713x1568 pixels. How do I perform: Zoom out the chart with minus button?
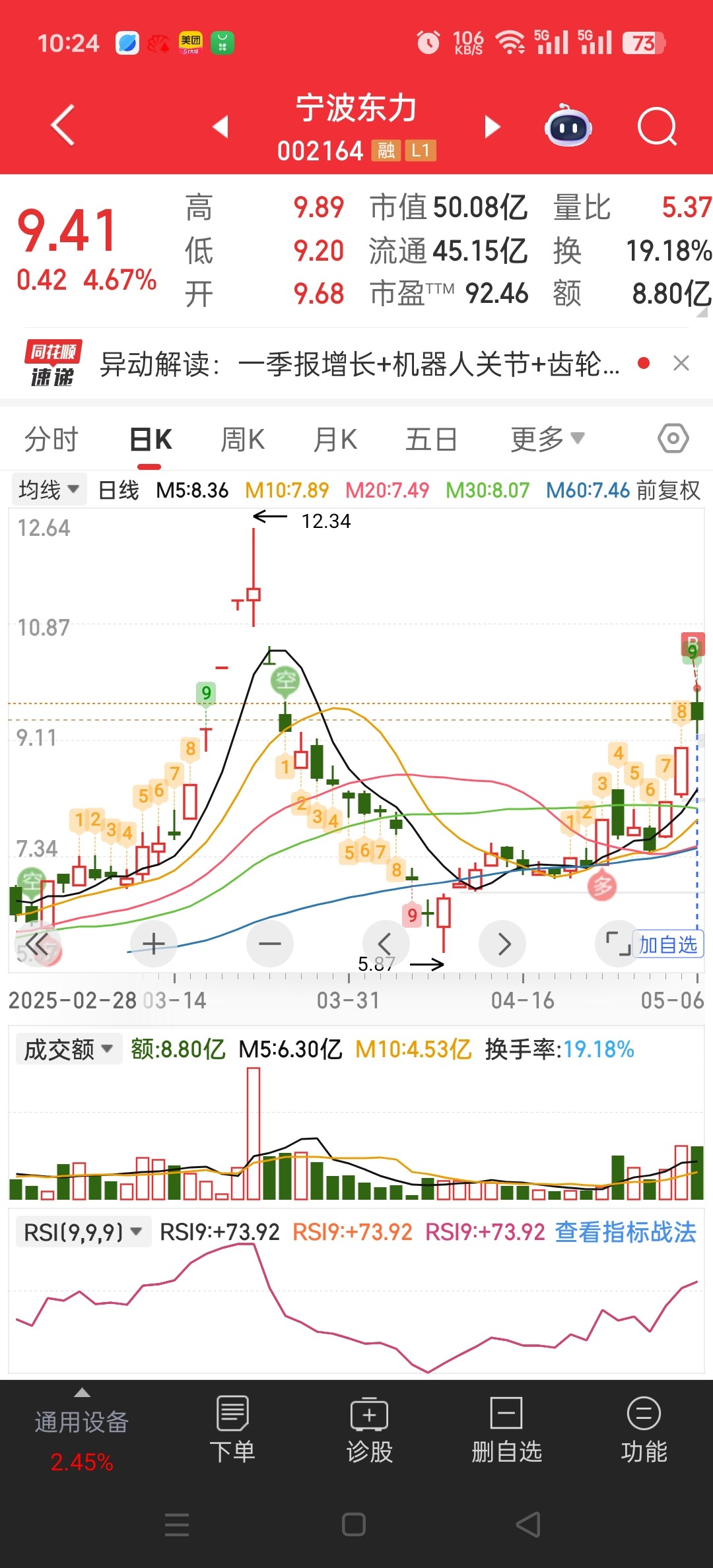pos(270,944)
